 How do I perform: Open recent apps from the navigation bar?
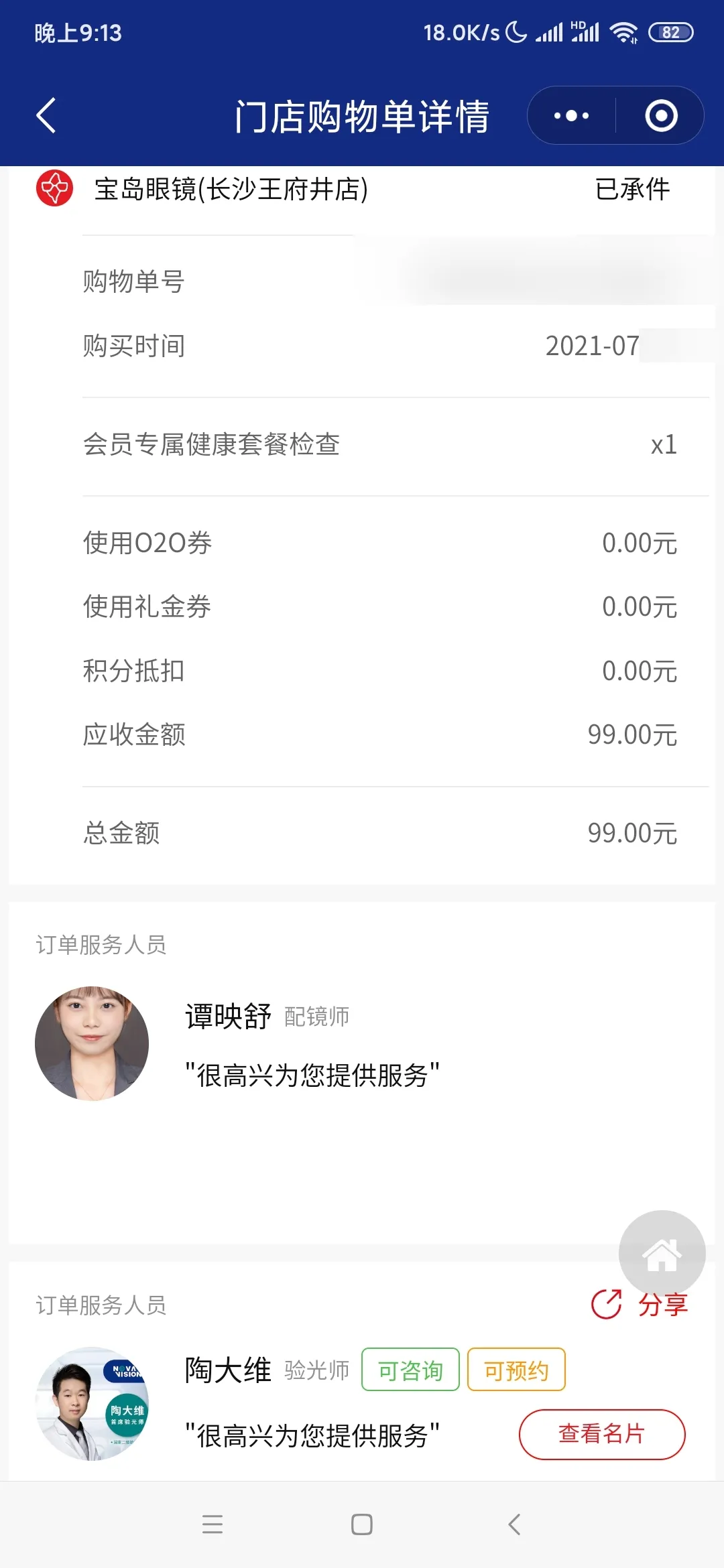(x=213, y=1524)
